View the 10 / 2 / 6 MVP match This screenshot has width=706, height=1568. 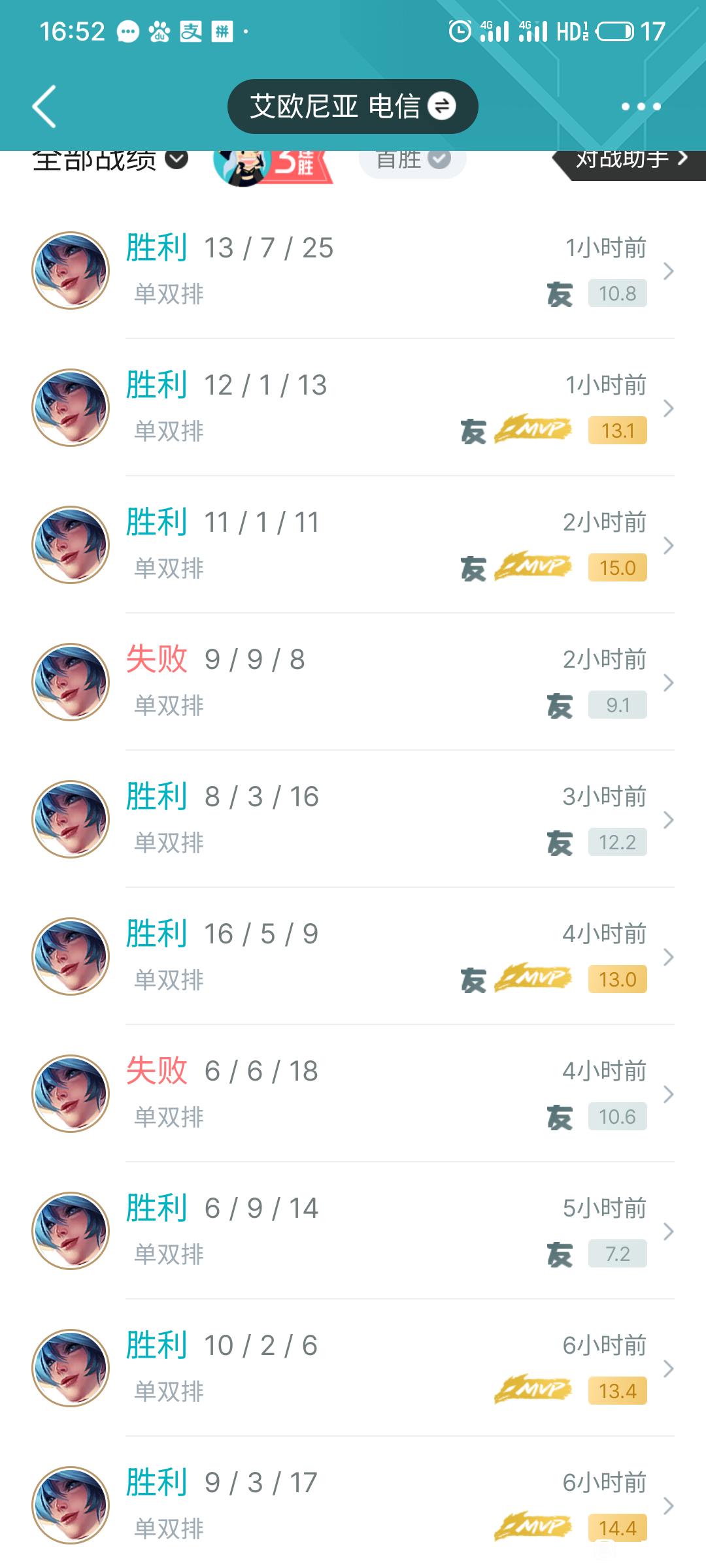pos(353,1368)
